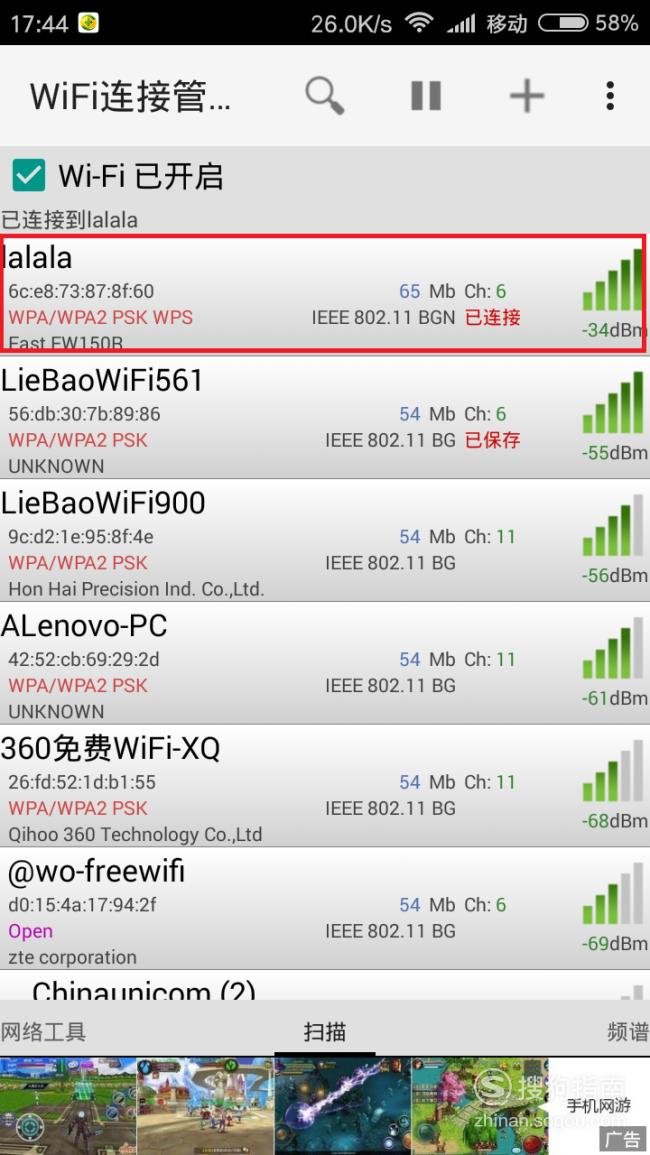Switch to the 网络工具 tab

point(44,1031)
